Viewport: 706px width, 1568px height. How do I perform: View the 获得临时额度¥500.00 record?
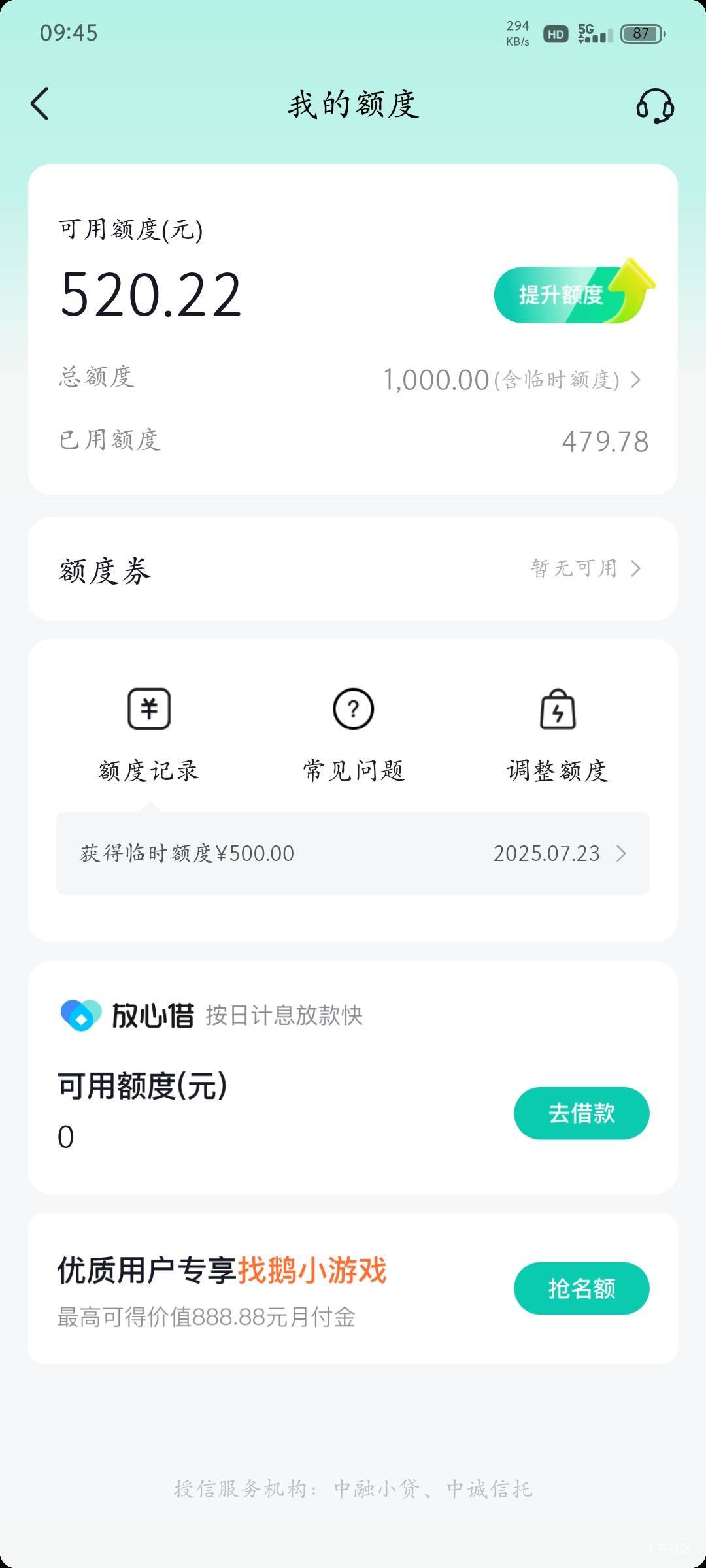point(353,853)
